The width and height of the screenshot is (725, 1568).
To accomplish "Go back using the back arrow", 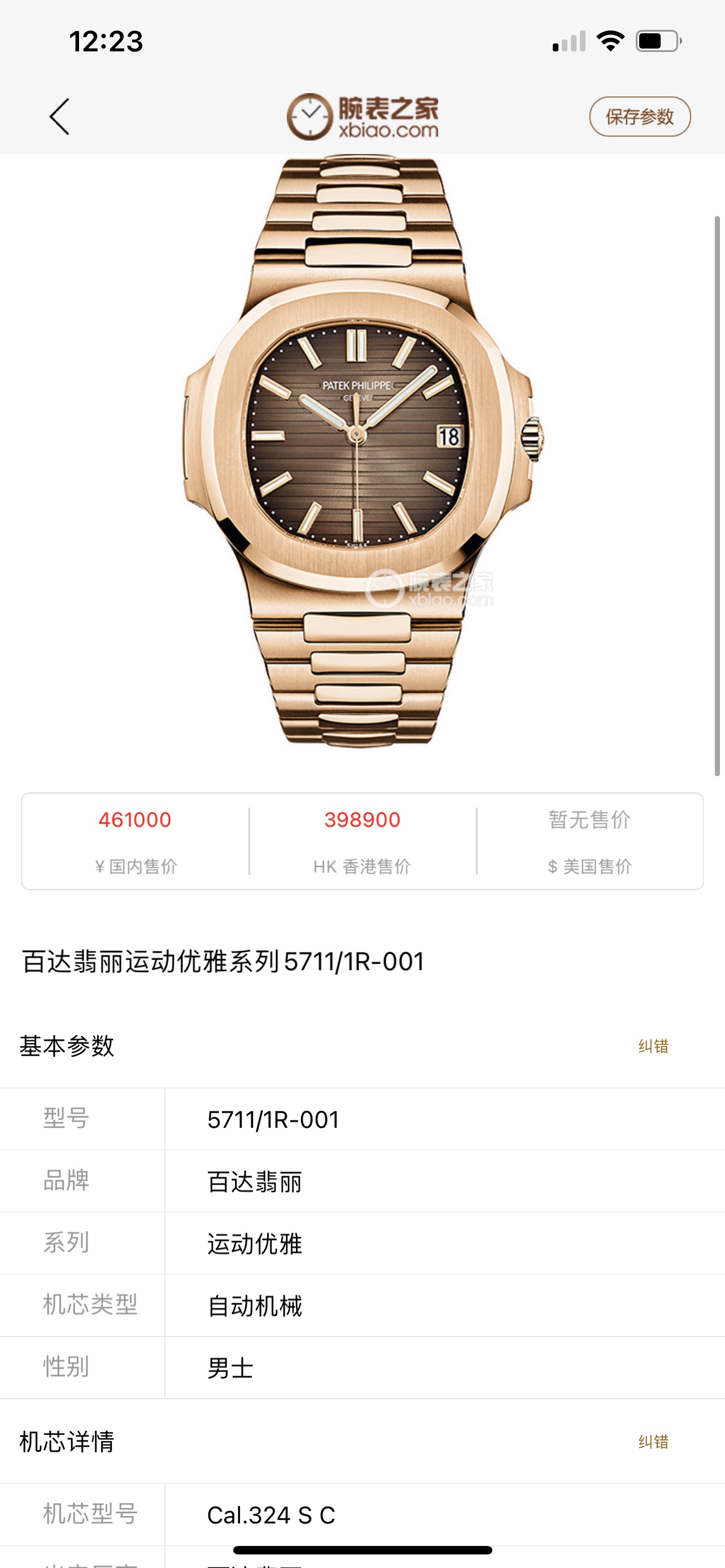I will click(x=60, y=116).
